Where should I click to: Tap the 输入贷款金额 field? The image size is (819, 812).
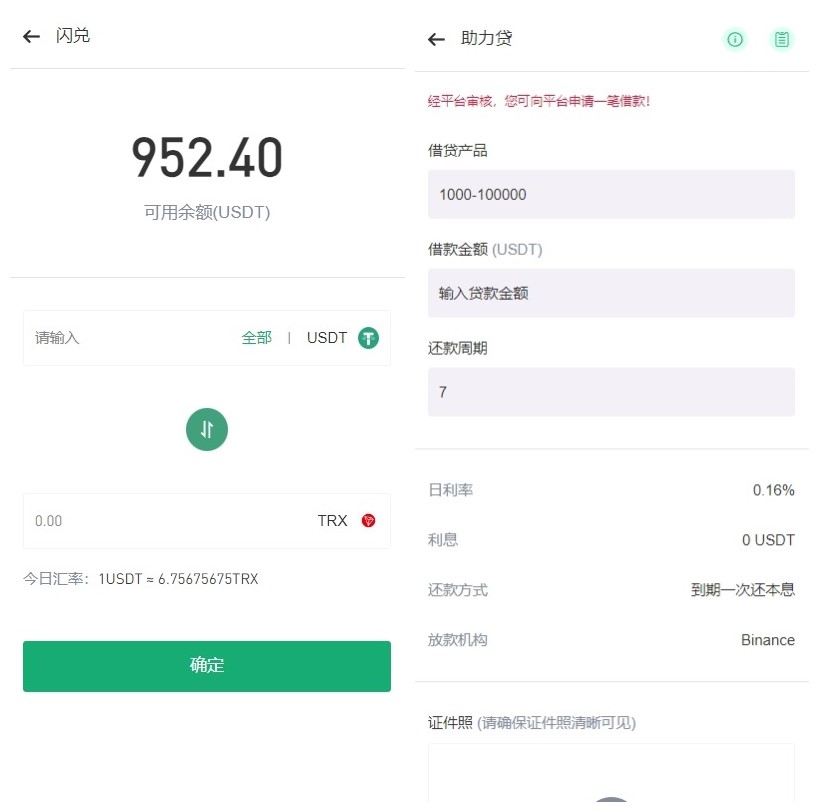coord(611,293)
